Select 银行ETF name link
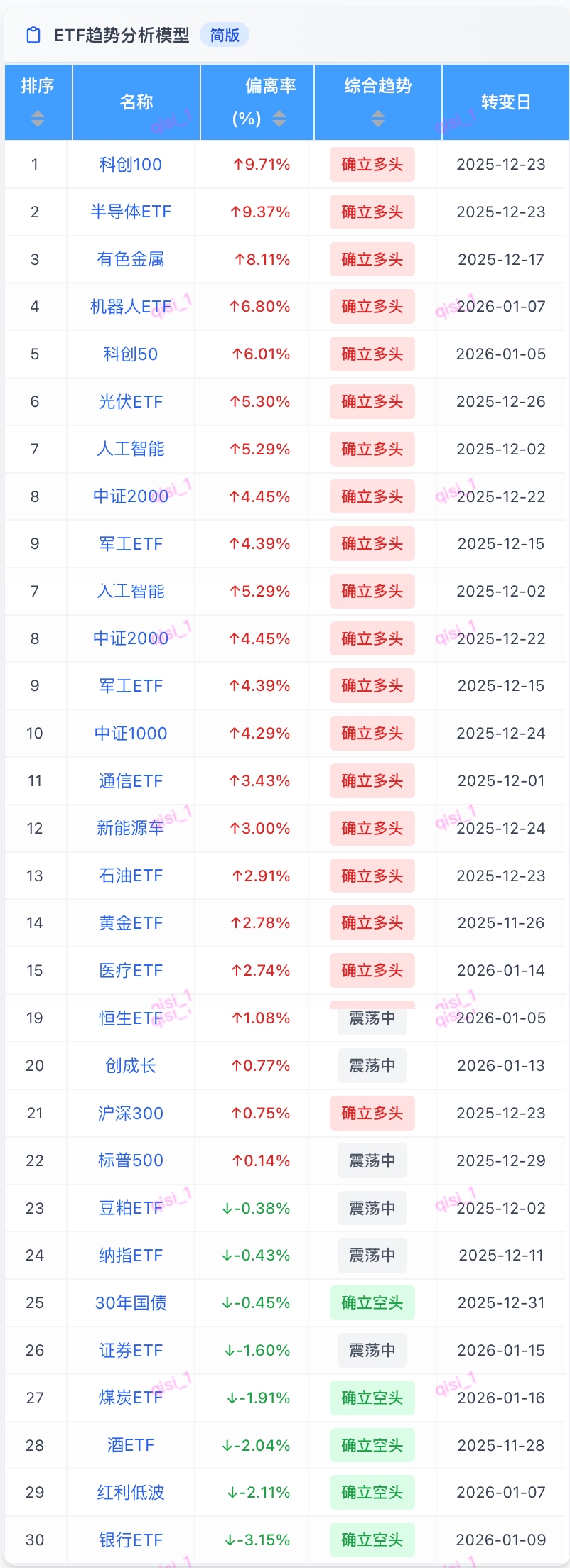The image size is (570, 1568). [131, 1540]
